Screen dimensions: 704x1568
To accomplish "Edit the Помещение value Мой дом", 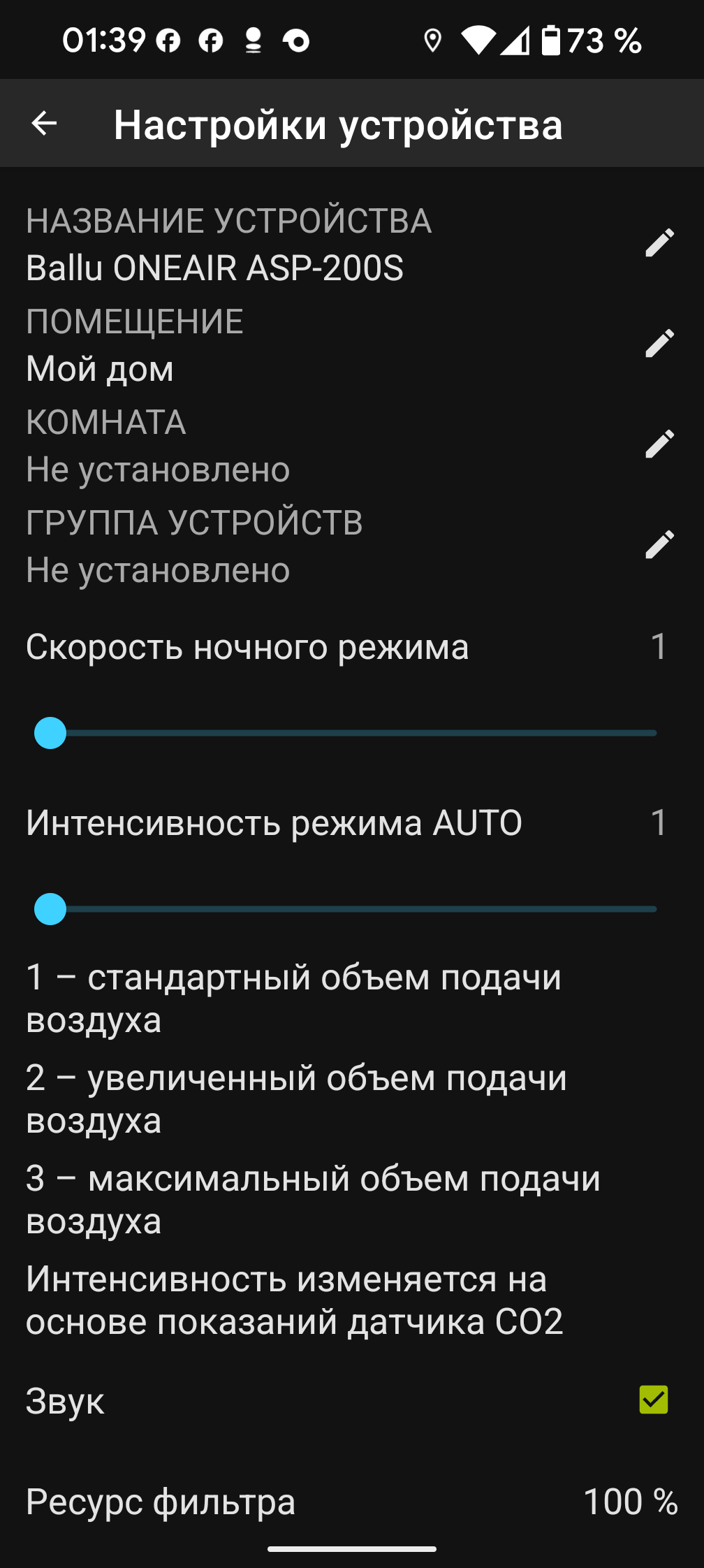I will (659, 344).
